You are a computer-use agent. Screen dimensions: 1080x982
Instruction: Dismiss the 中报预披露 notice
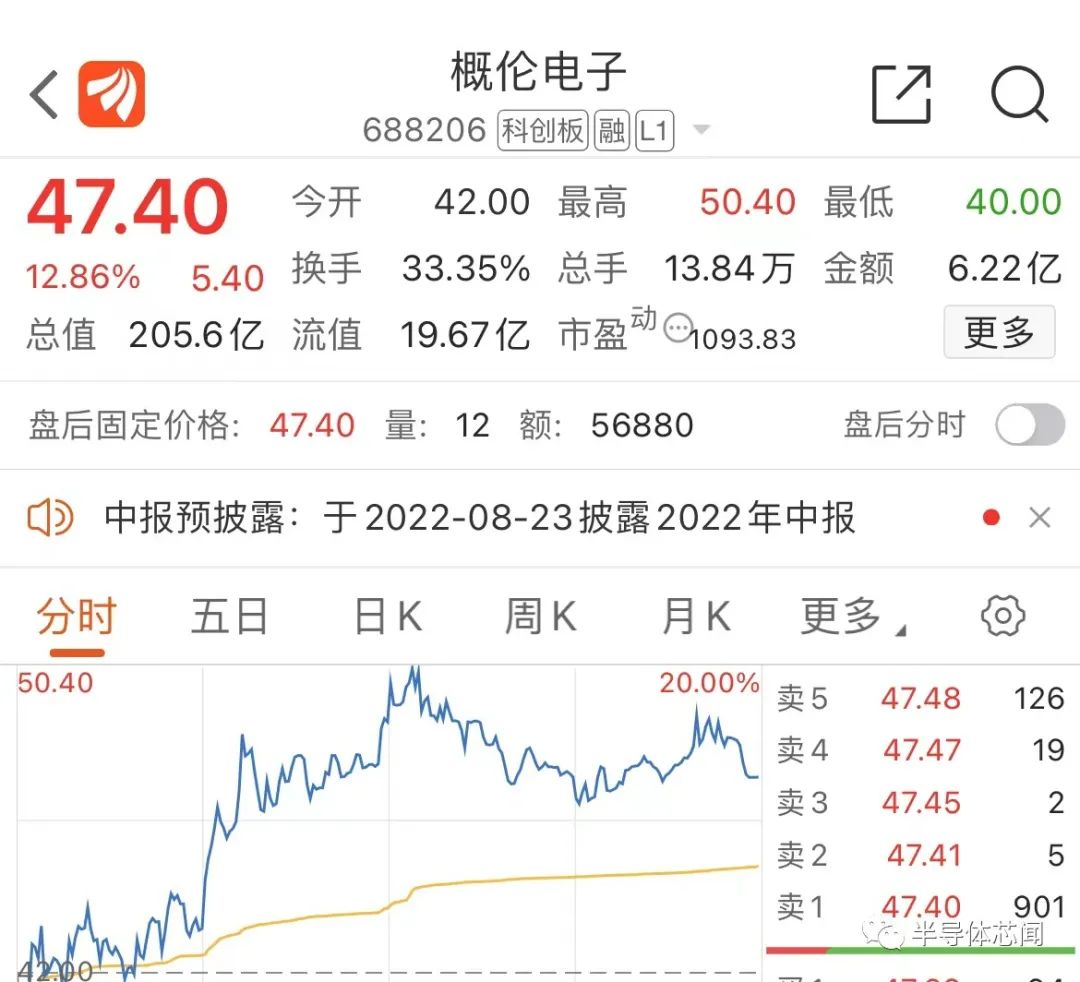point(1039,518)
